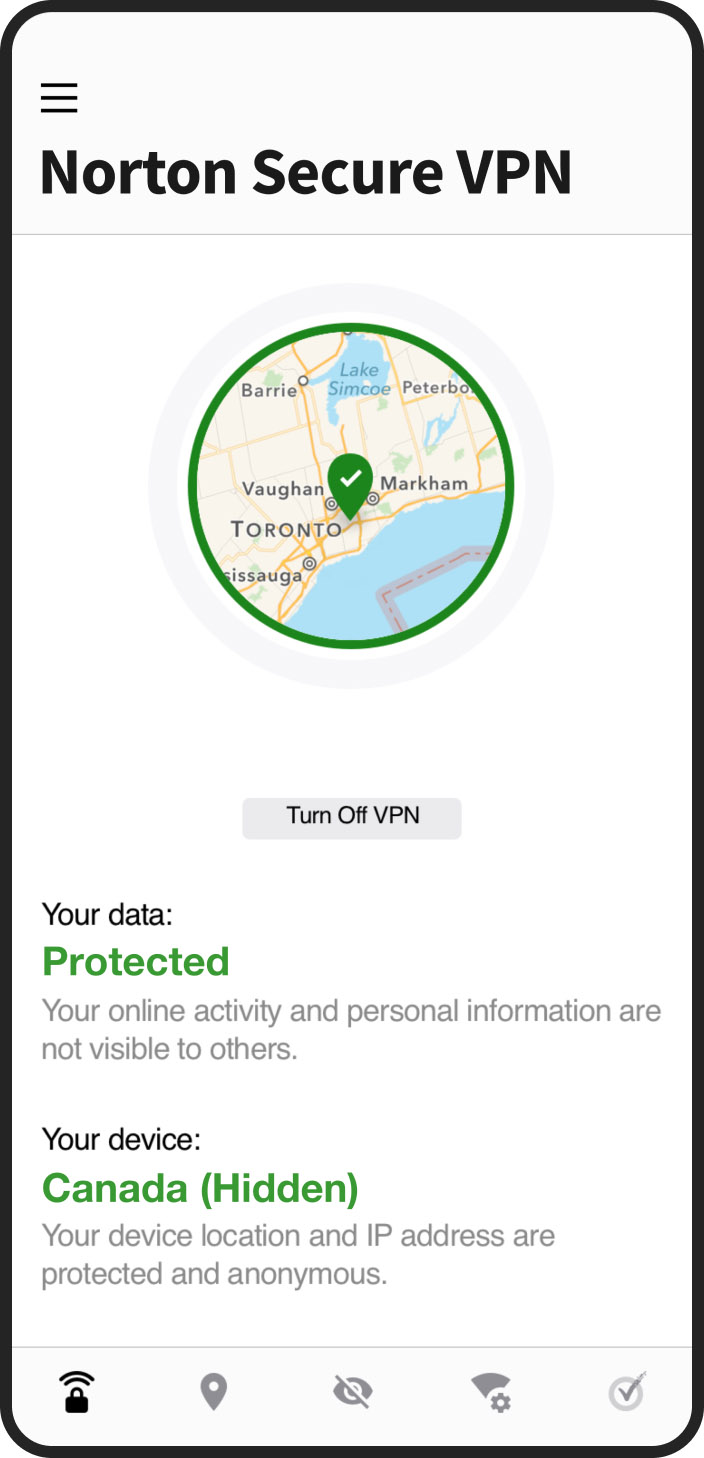Select the VPN lock tab in the bottom bar
Image resolution: width=704 pixels, height=1458 pixels.
pos(77,1391)
